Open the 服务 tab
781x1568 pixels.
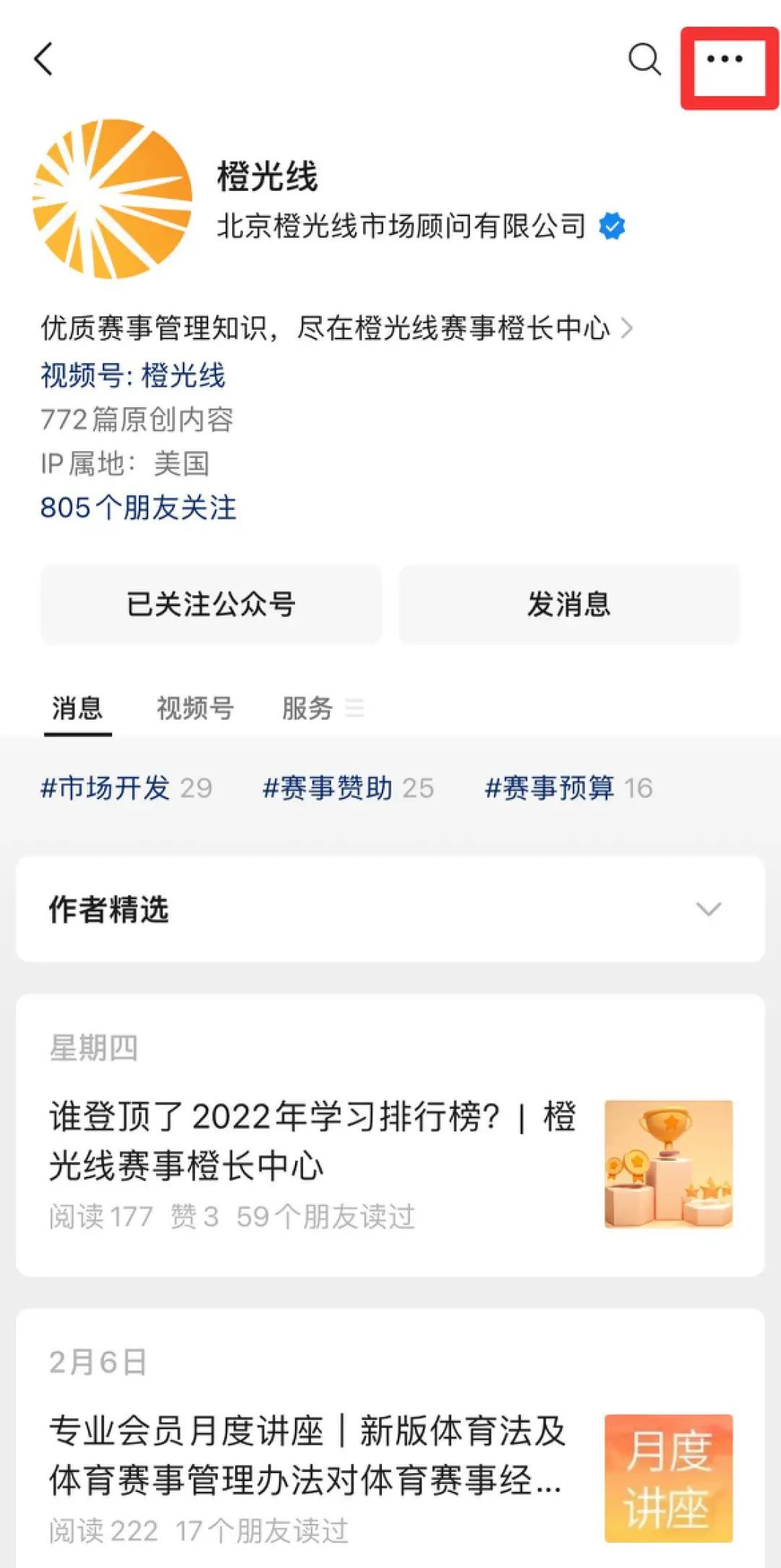(x=307, y=710)
